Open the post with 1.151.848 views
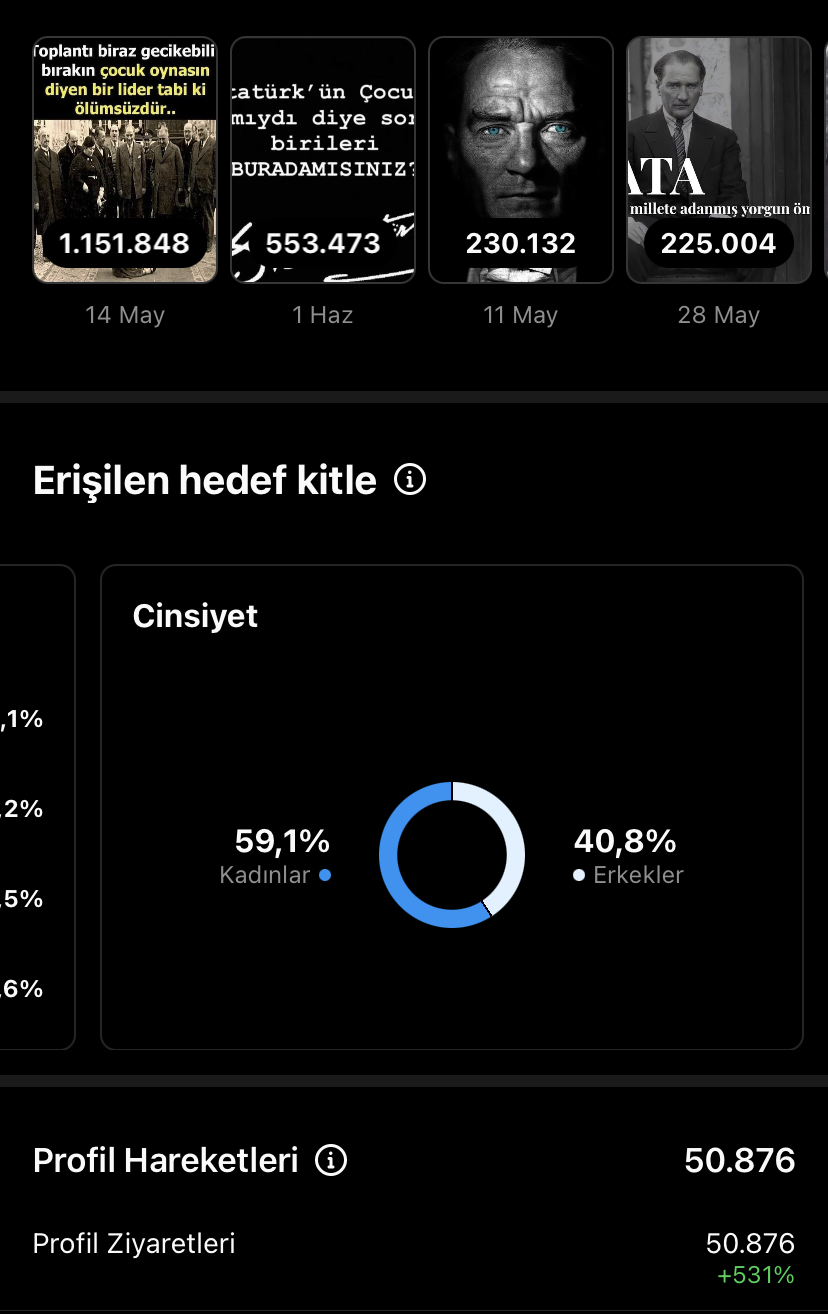This screenshot has width=828, height=1314. point(125,160)
